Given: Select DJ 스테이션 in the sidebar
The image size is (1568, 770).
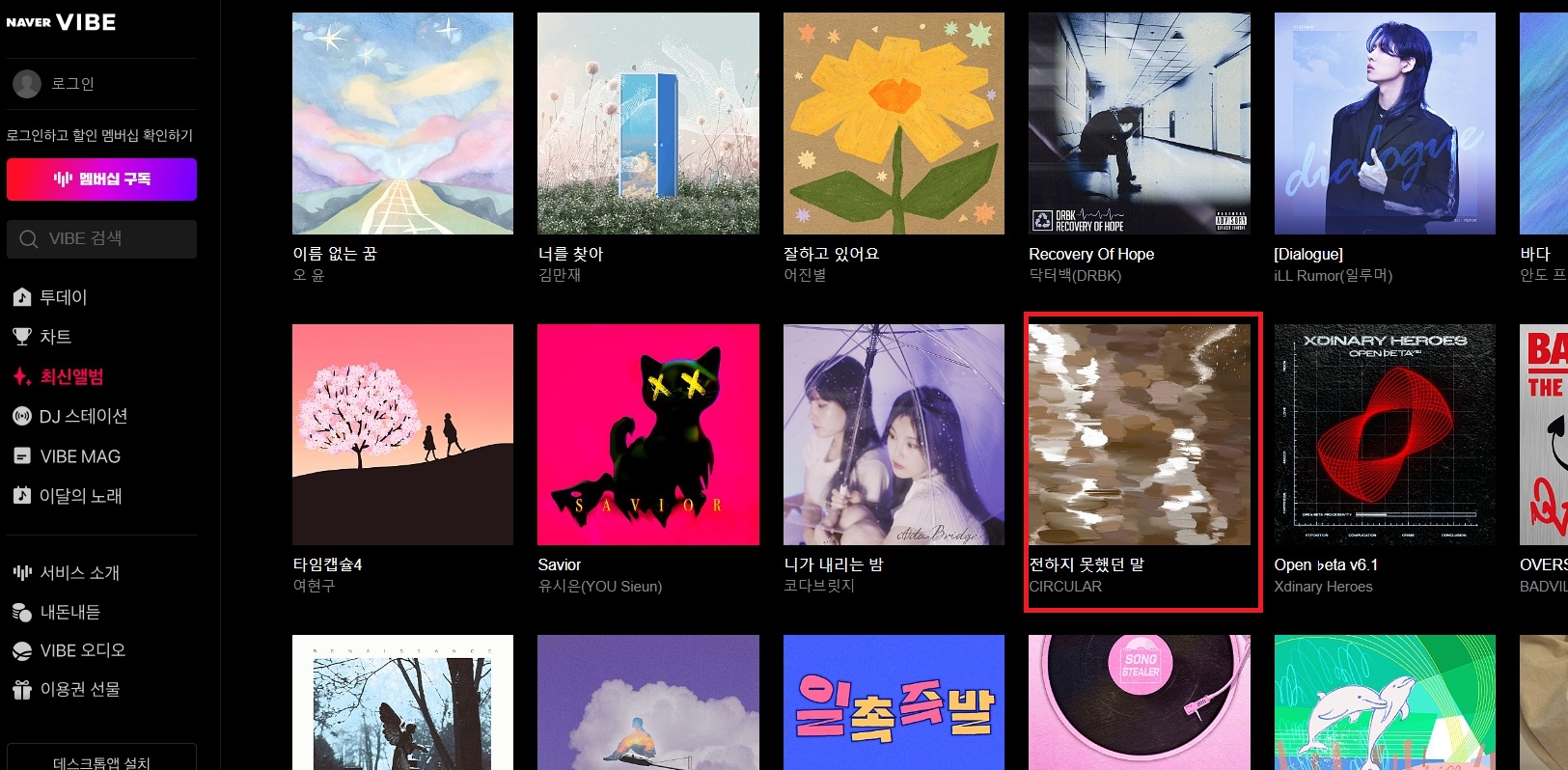Looking at the screenshot, I should (82, 416).
